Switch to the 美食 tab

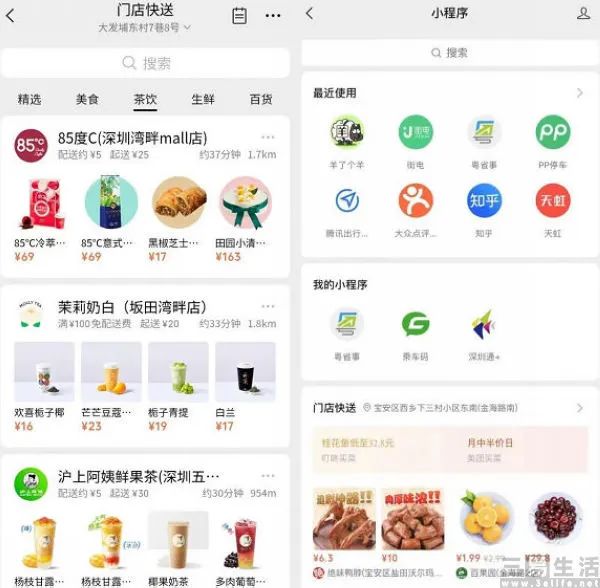pos(87,99)
